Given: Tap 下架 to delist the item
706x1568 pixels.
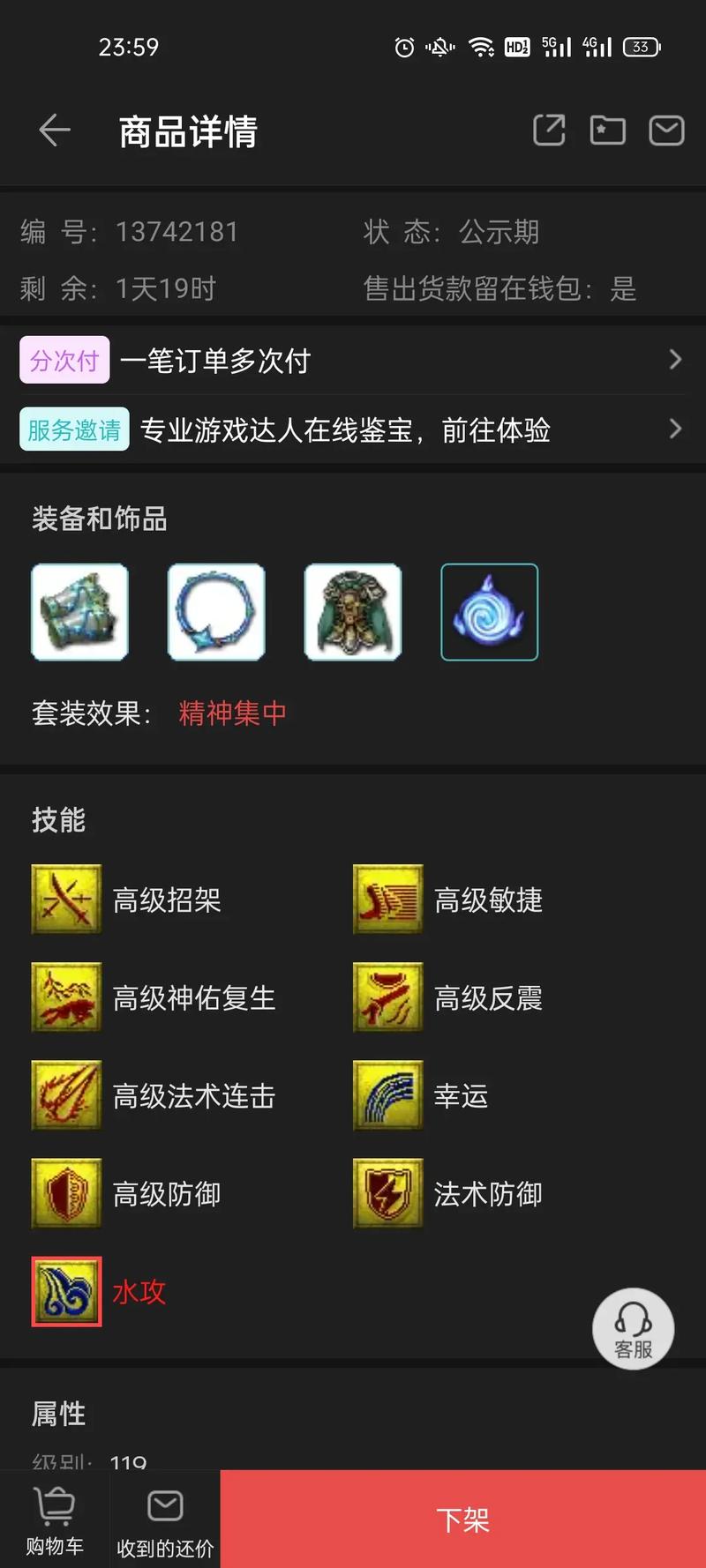Looking at the screenshot, I should pos(462,1519).
